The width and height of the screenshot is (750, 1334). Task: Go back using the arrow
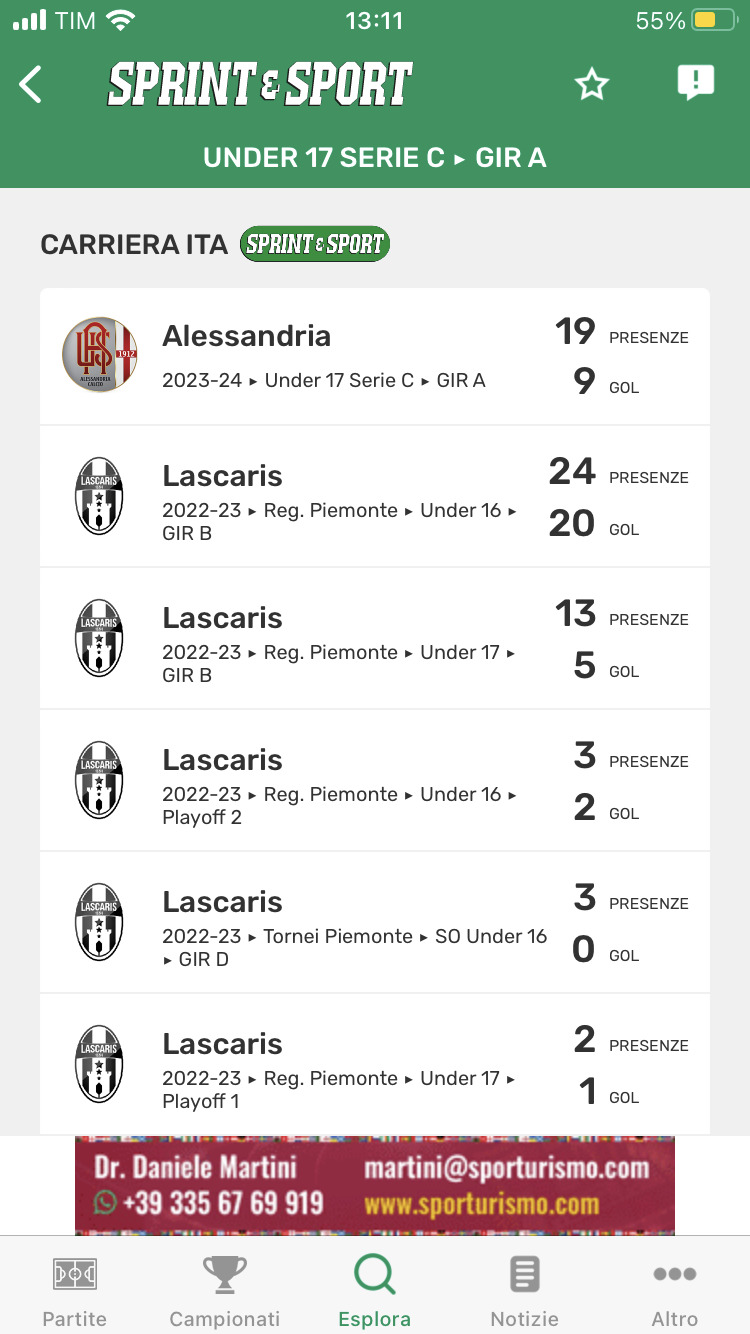pyautogui.click(x=32, y=85)
